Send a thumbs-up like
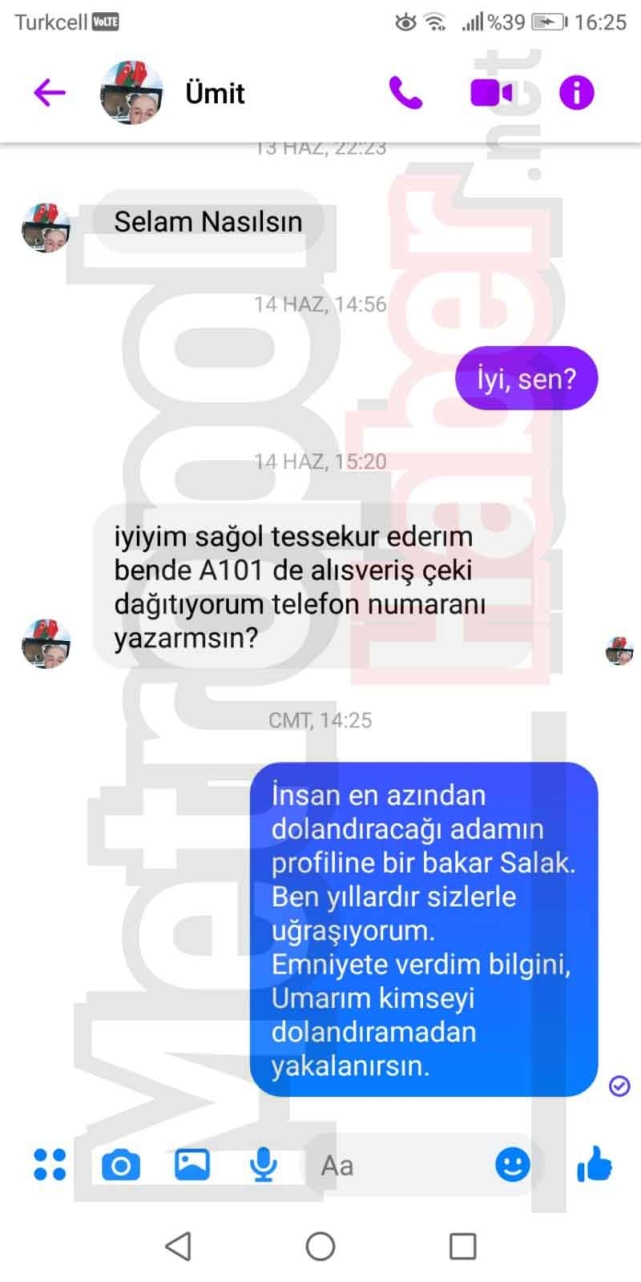Viewport: 641px width, 1282px height. click(594, 1163)
